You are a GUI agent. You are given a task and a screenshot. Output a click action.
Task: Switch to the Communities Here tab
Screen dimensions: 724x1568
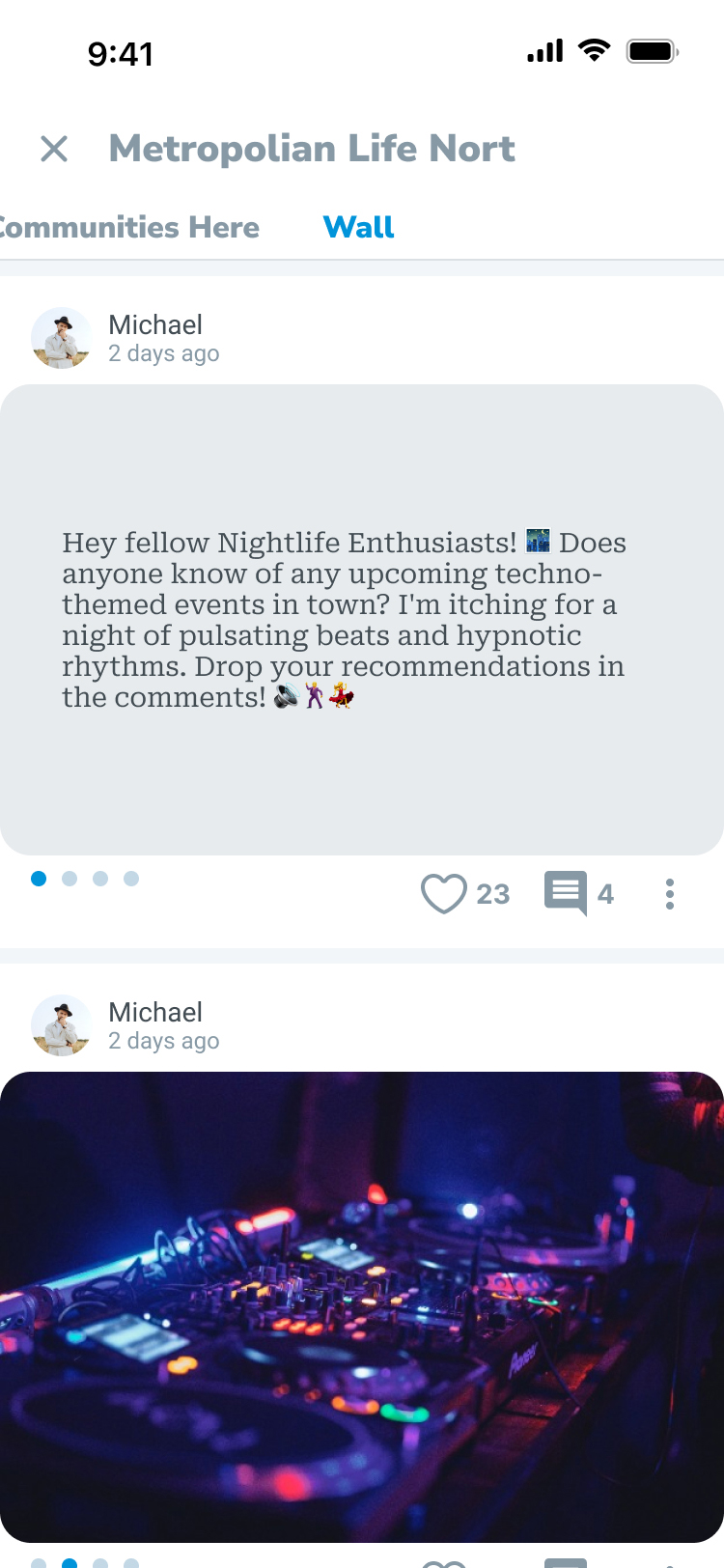click(129, 227)
